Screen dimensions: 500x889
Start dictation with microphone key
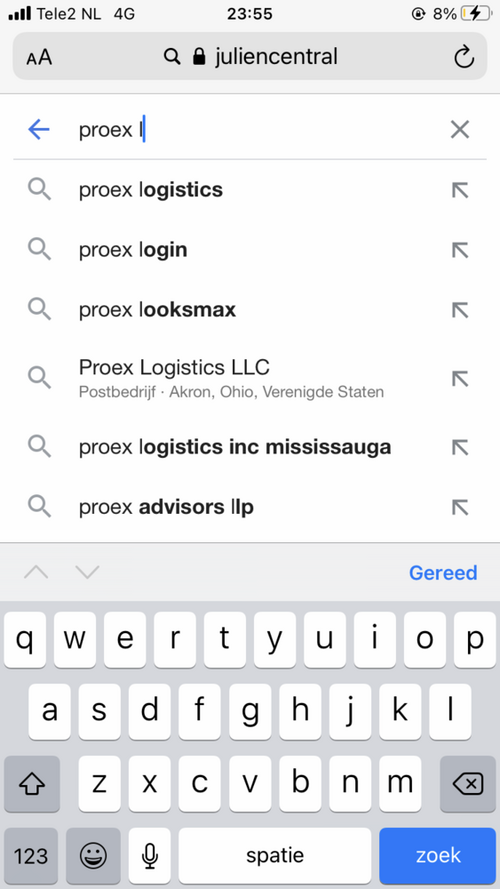click(x=150, y=855)
